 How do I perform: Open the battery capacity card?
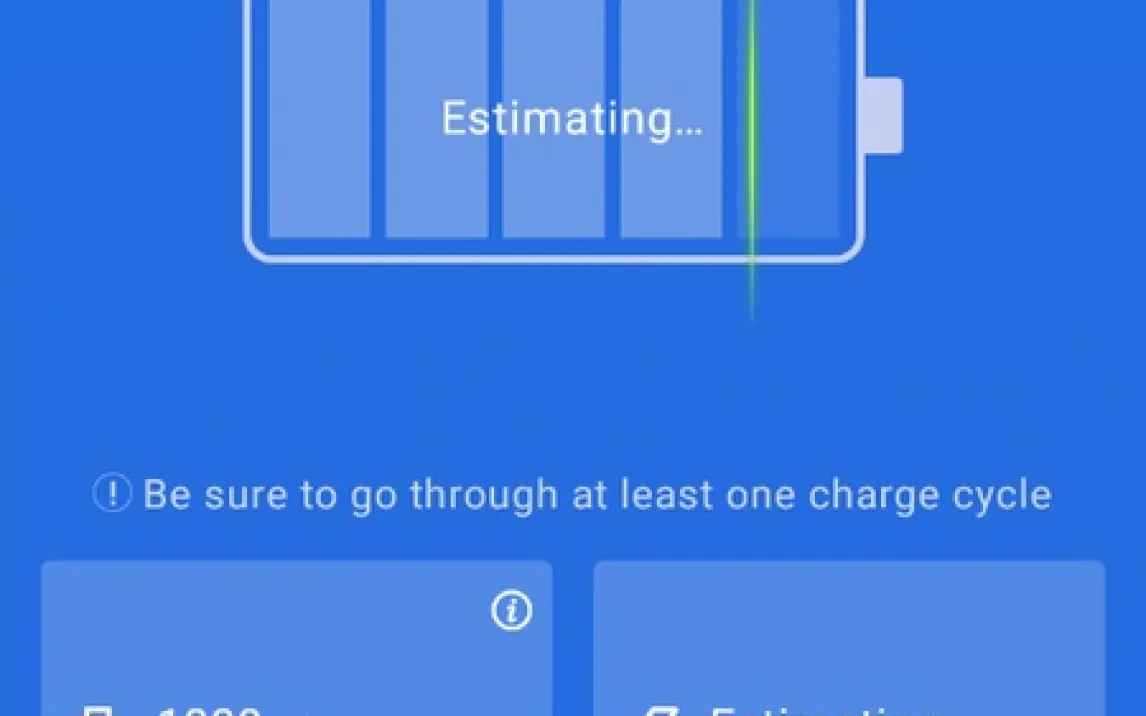coord(296,660)
